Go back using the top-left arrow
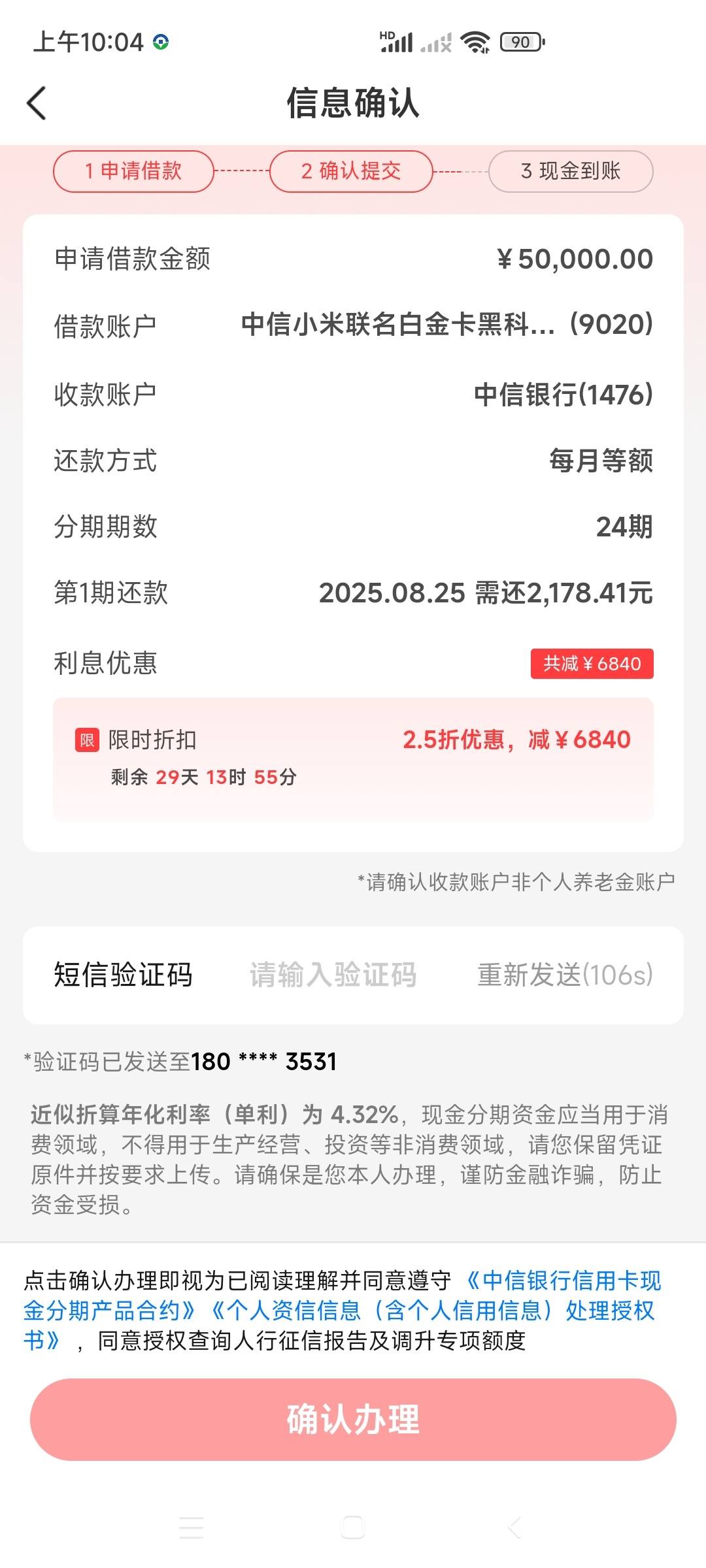Screen dimensions: 706x1568 pos(37,103)
